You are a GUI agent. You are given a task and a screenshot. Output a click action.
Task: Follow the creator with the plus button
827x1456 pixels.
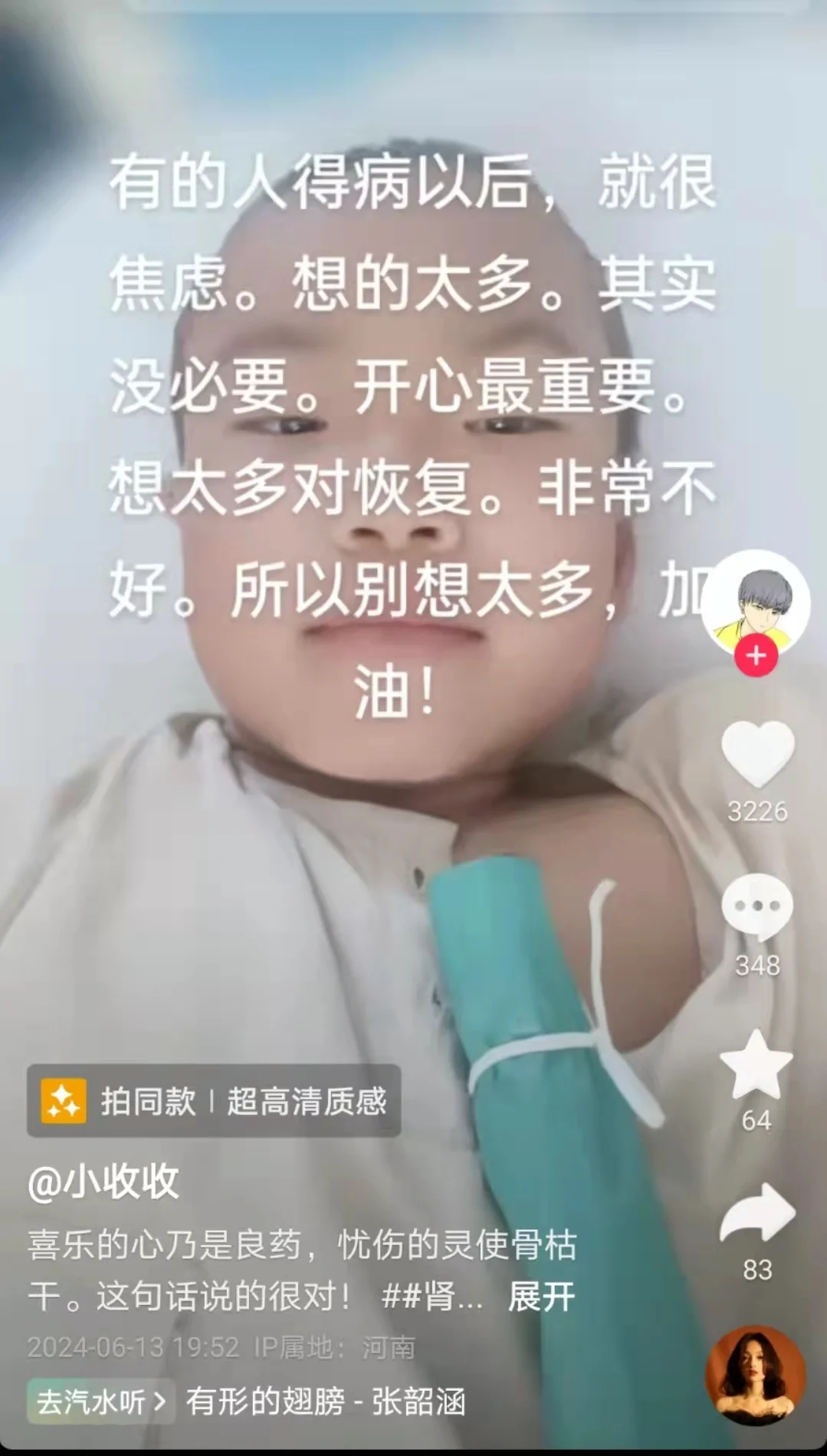(756, 656)
